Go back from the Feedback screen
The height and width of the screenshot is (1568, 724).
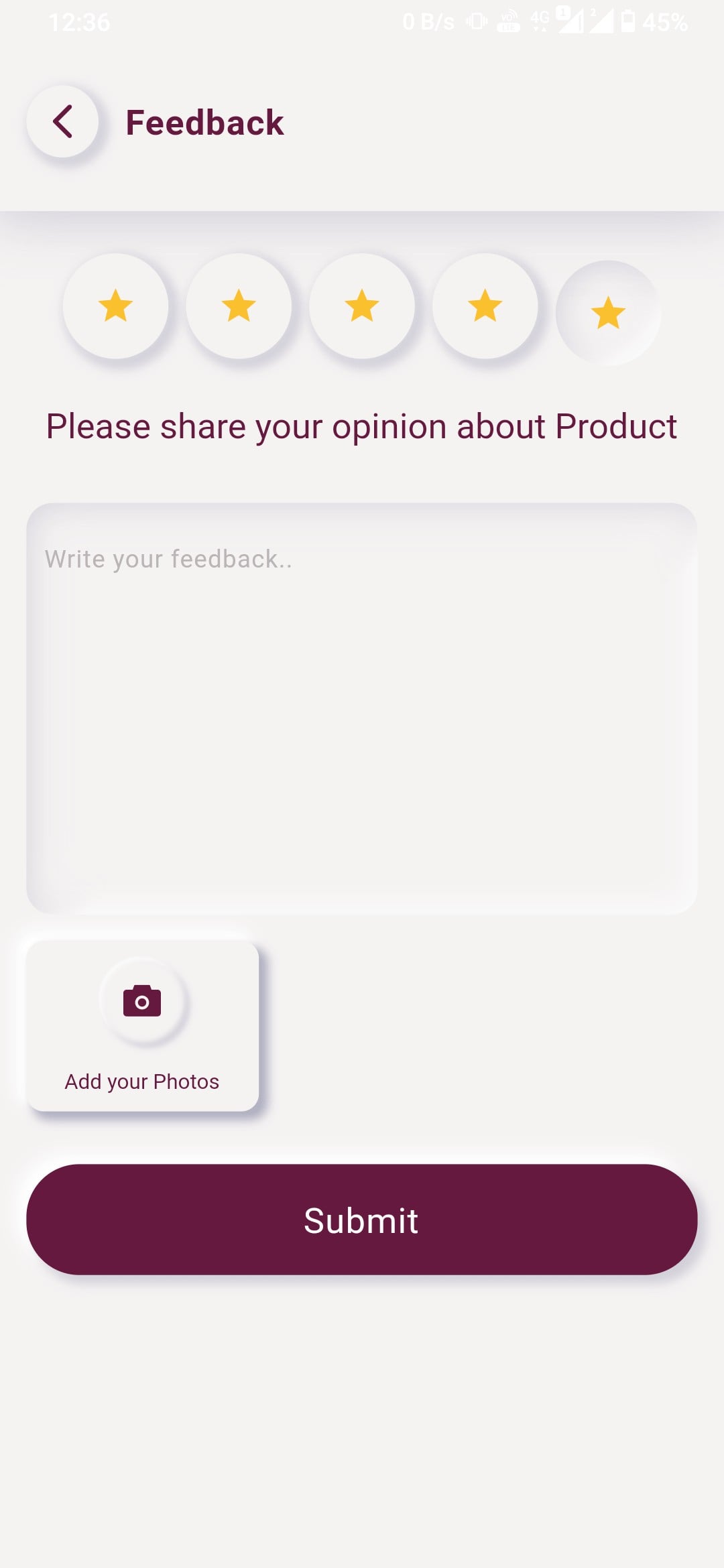[62, 122]
